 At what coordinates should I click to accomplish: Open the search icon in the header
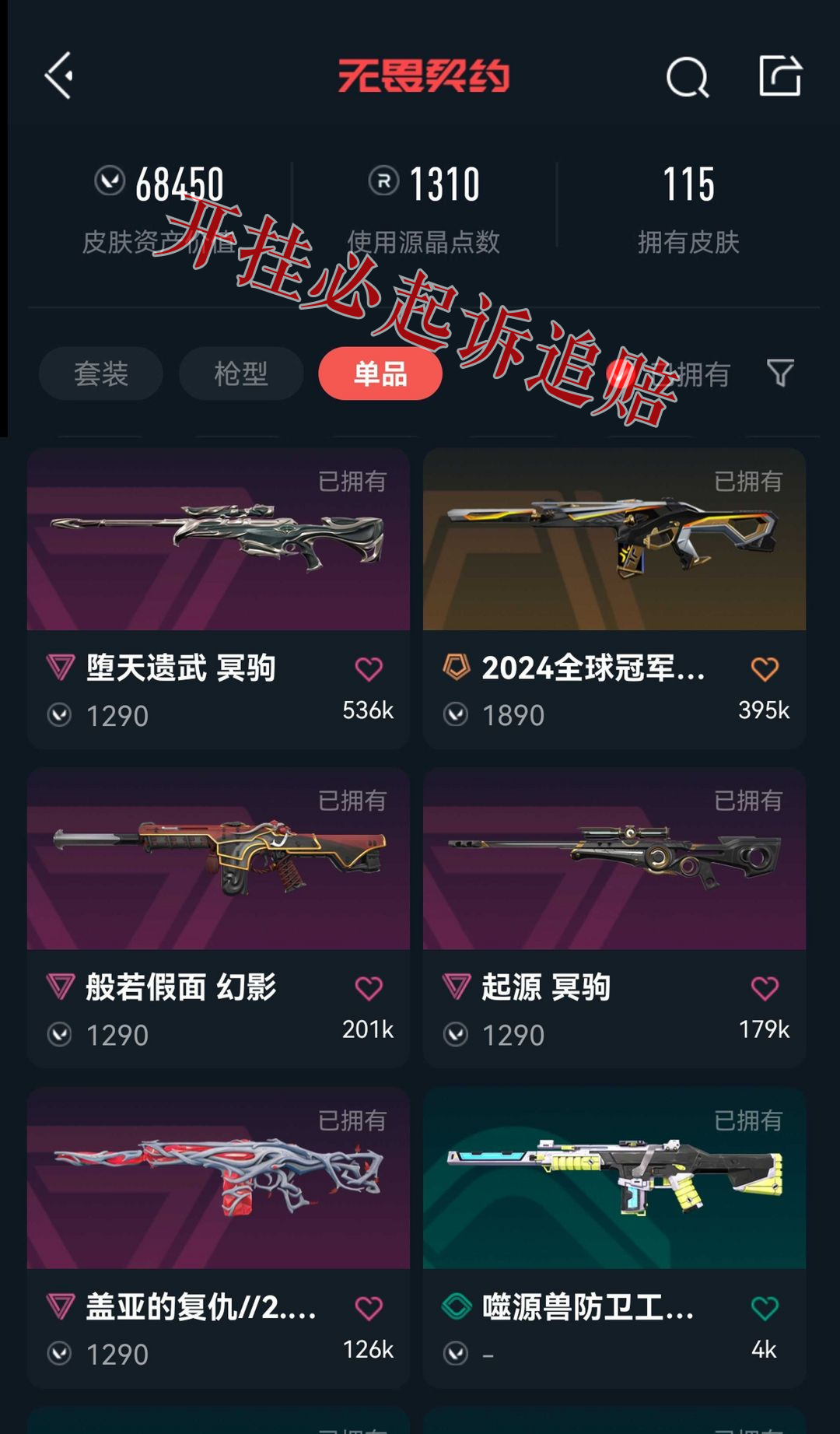point(688,76)
